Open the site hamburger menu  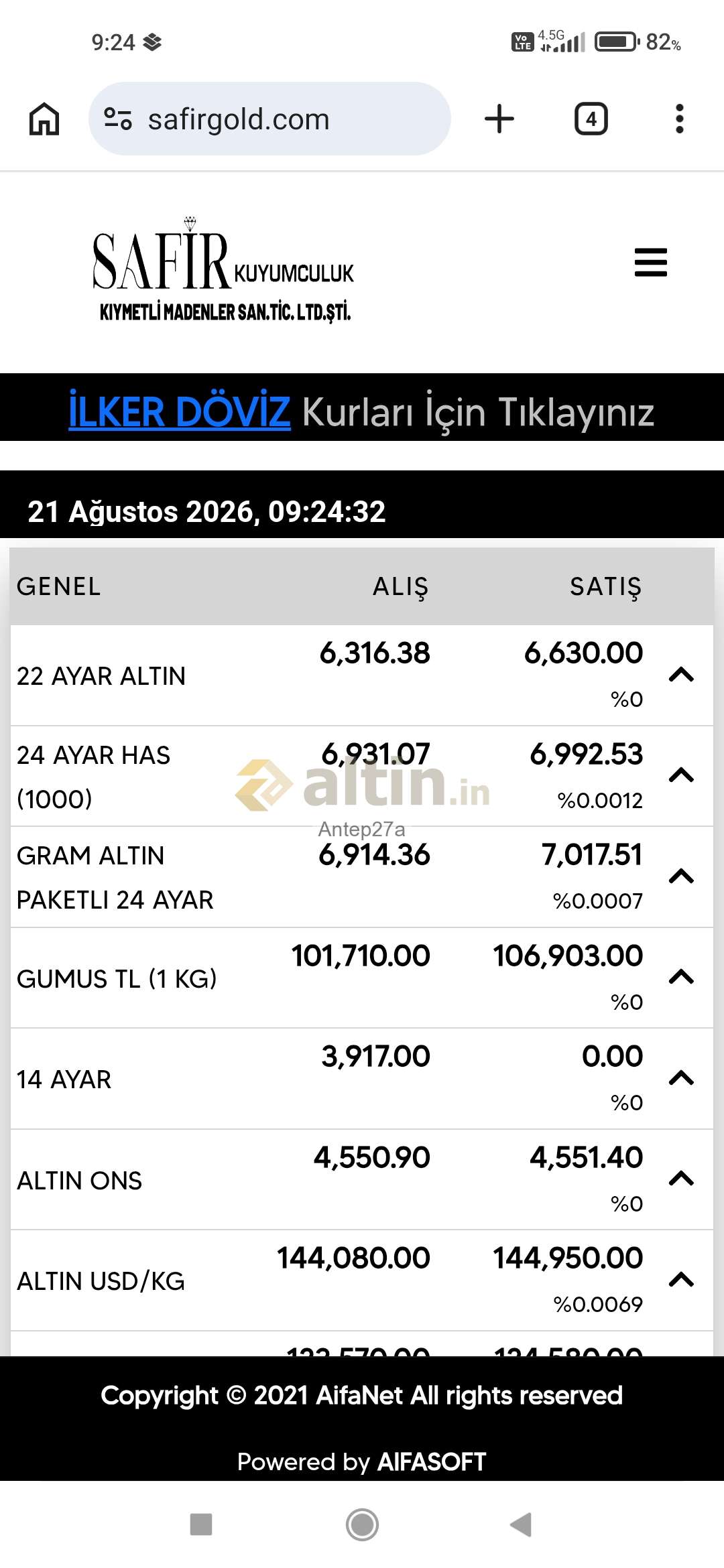[650, 262]
